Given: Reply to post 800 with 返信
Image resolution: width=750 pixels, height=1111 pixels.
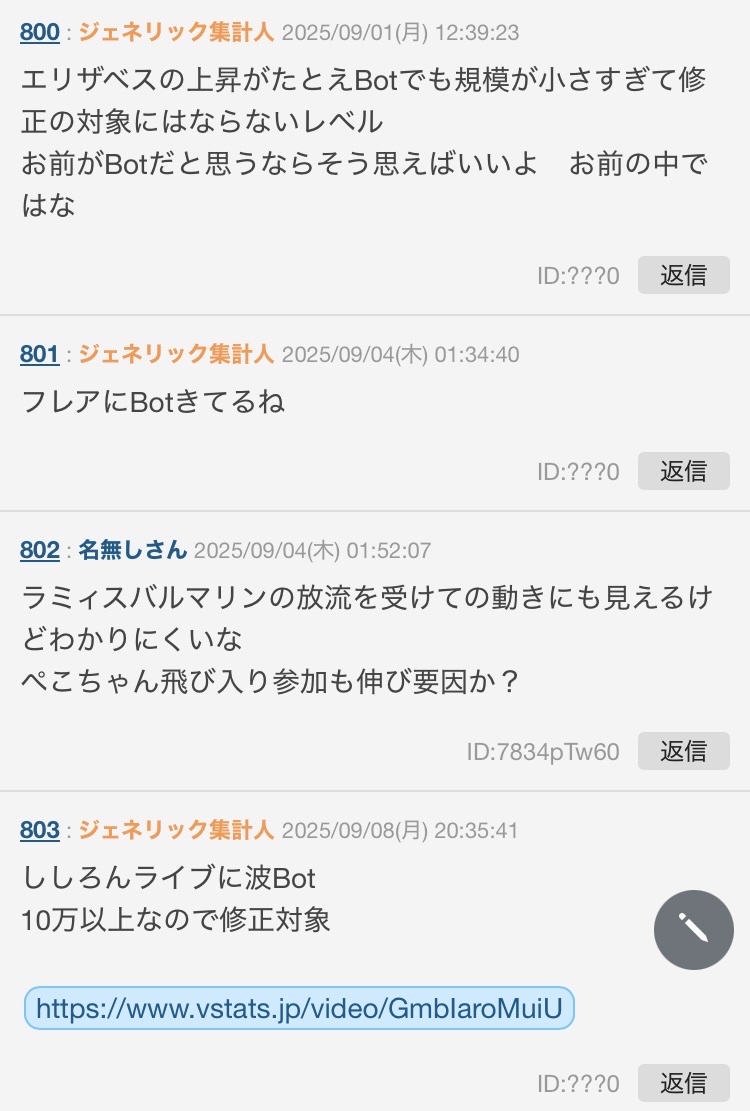Looking at the screenshot, I should [x=684, y=275].
